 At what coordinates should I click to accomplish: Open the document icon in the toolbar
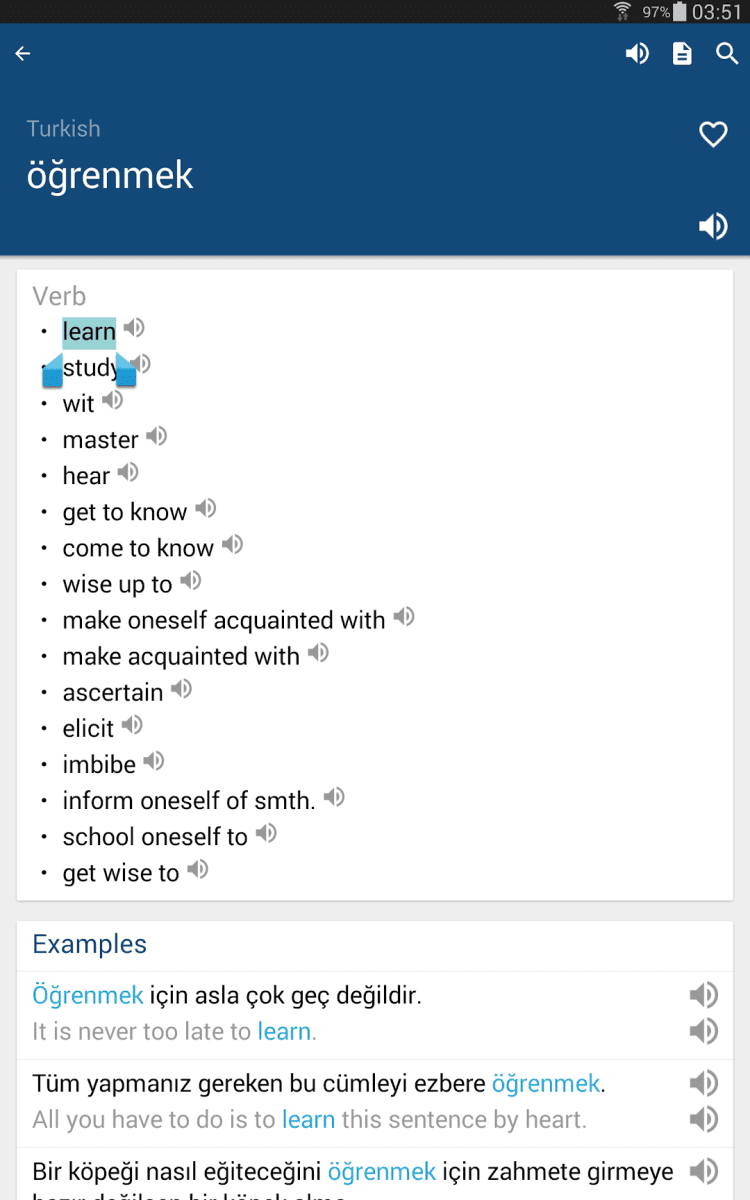682,54
